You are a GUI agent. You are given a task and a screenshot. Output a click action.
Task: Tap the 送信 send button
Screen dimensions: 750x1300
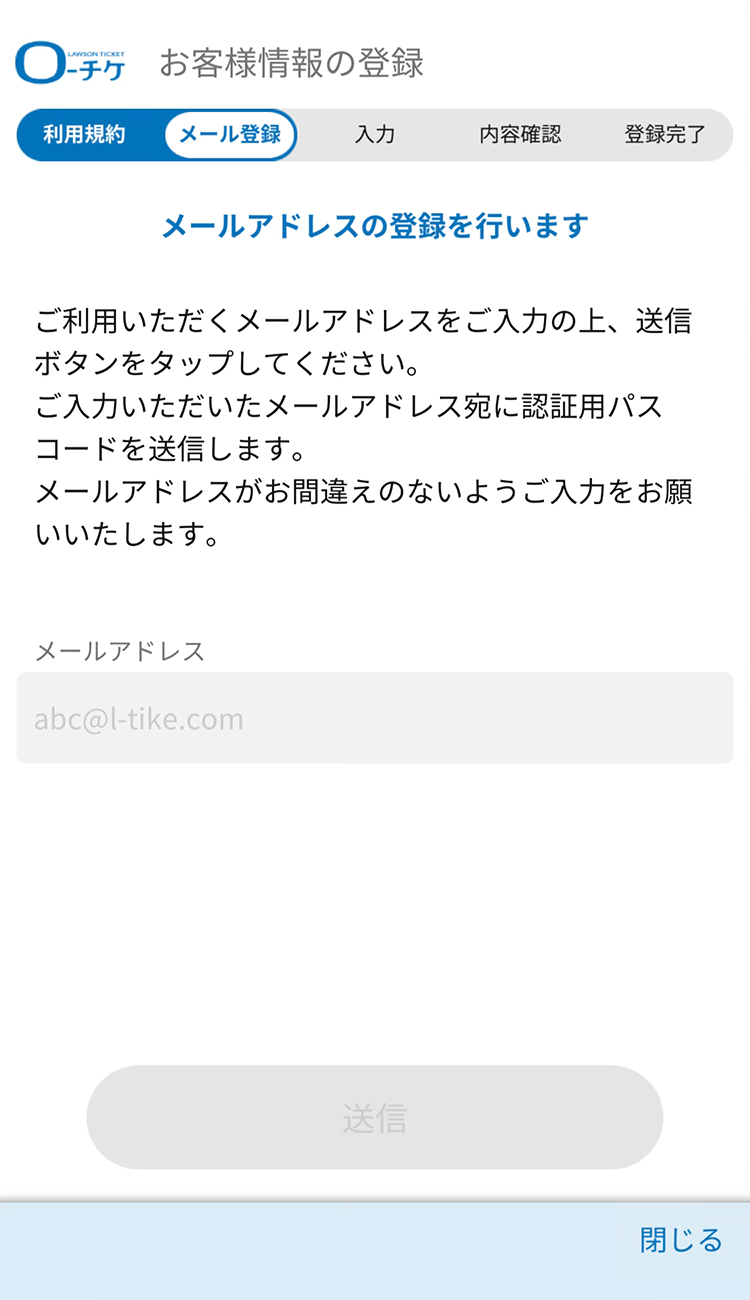tap(374, 1117)
